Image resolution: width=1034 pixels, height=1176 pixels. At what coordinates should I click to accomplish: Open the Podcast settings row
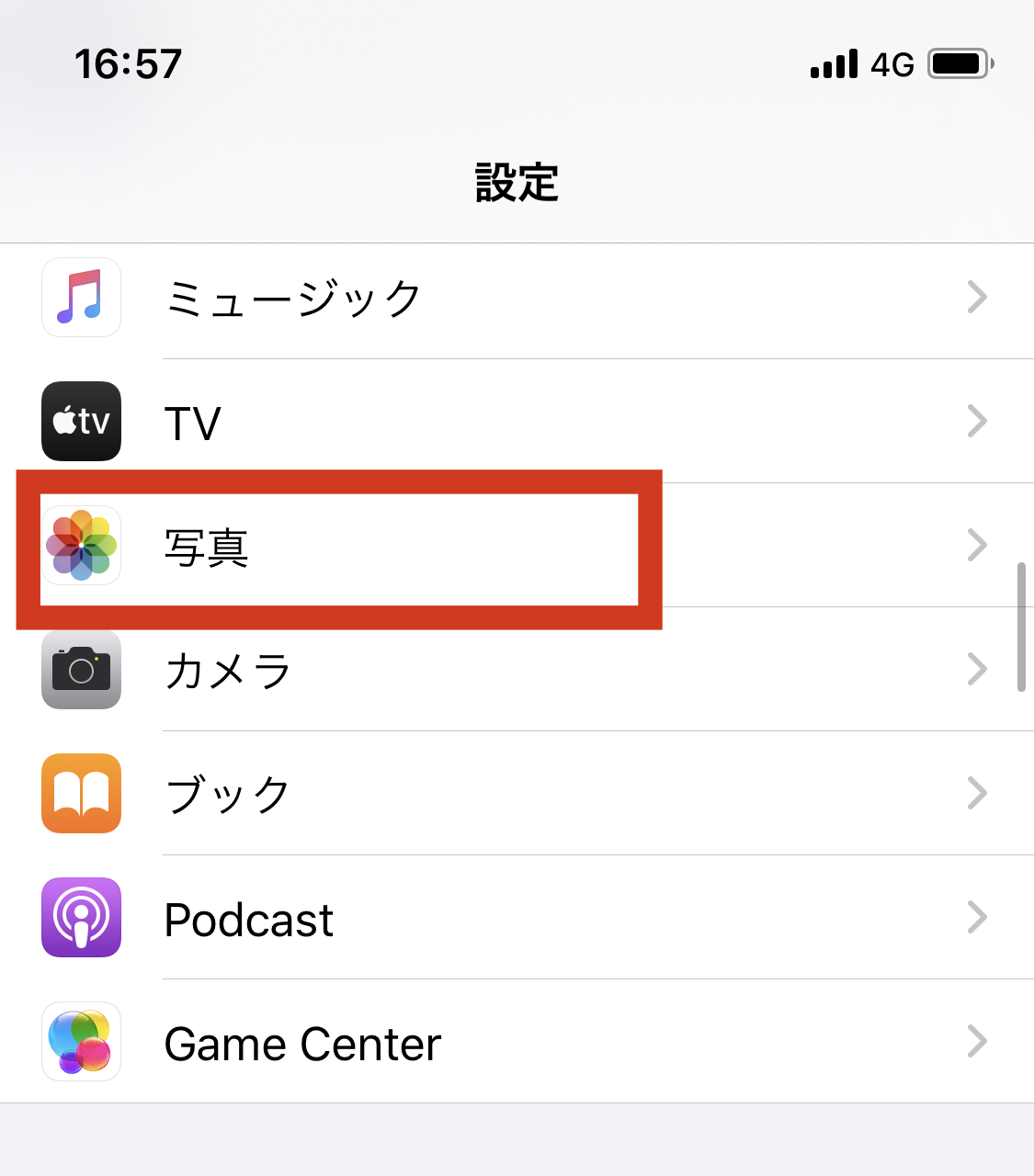coord(517,918)
